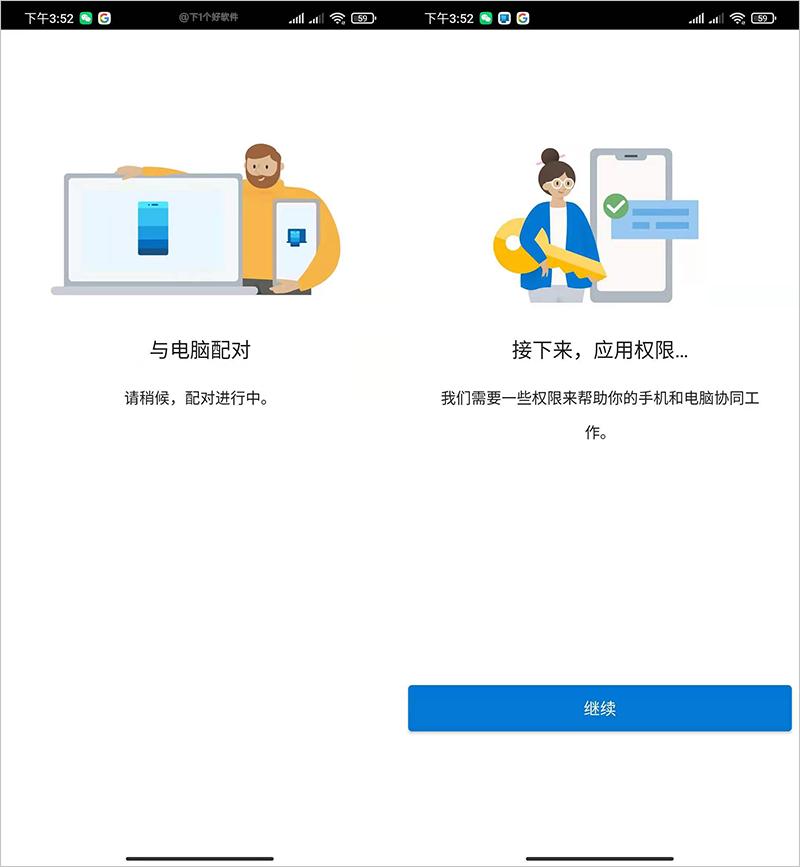Tap the bottom gesture navigation bar on the right screen
Screen dimensions: 800x867
click(600, 855)
